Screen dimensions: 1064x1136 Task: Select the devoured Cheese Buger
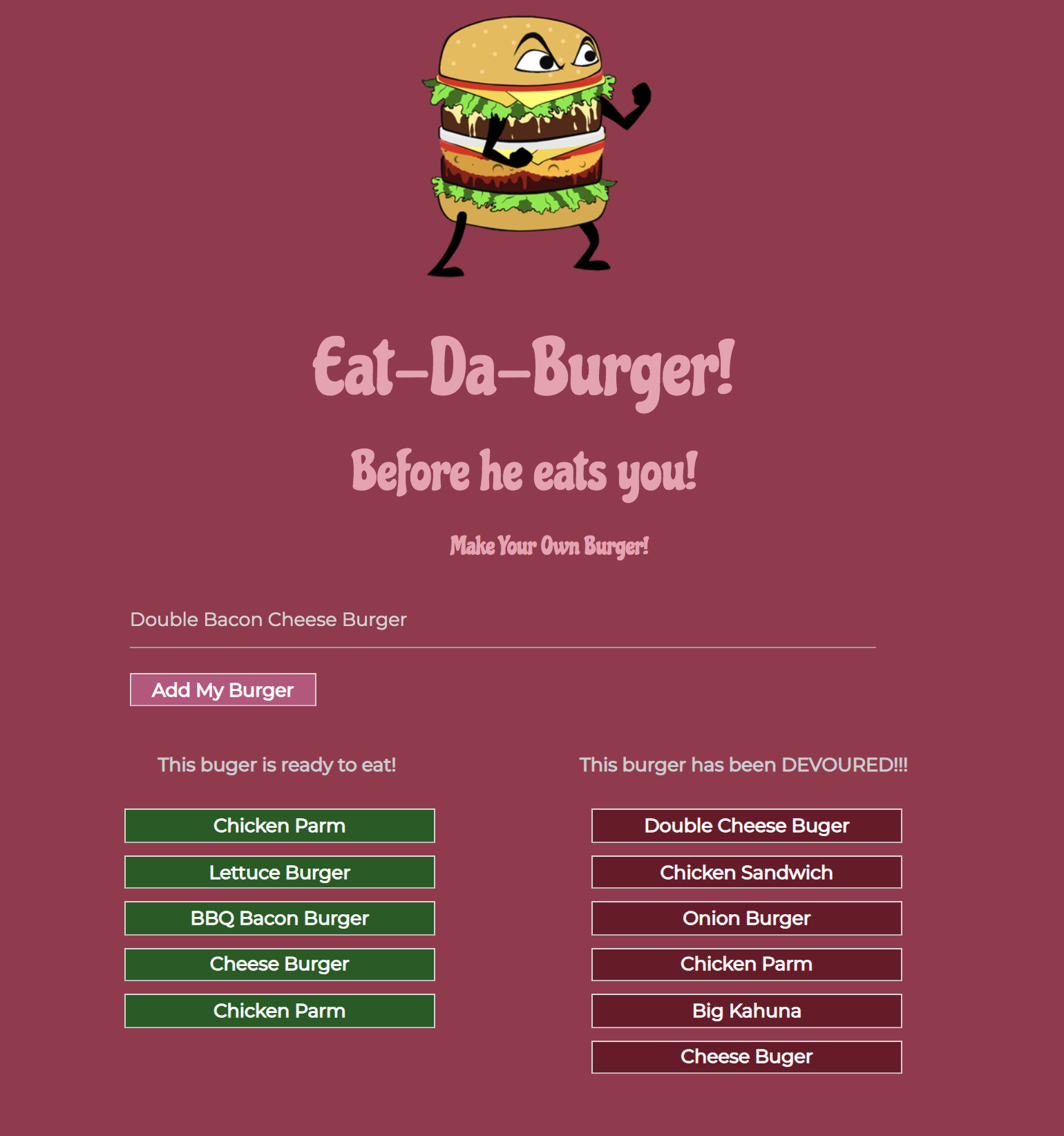(746, 1057)
